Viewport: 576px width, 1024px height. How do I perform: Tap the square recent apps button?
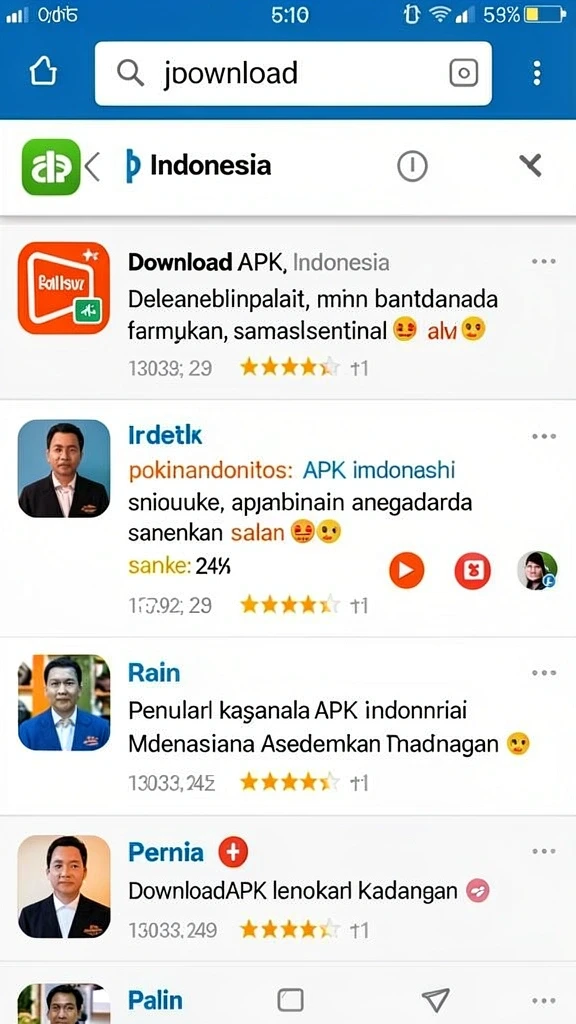pyautogui.click(x=291, y=1000)
